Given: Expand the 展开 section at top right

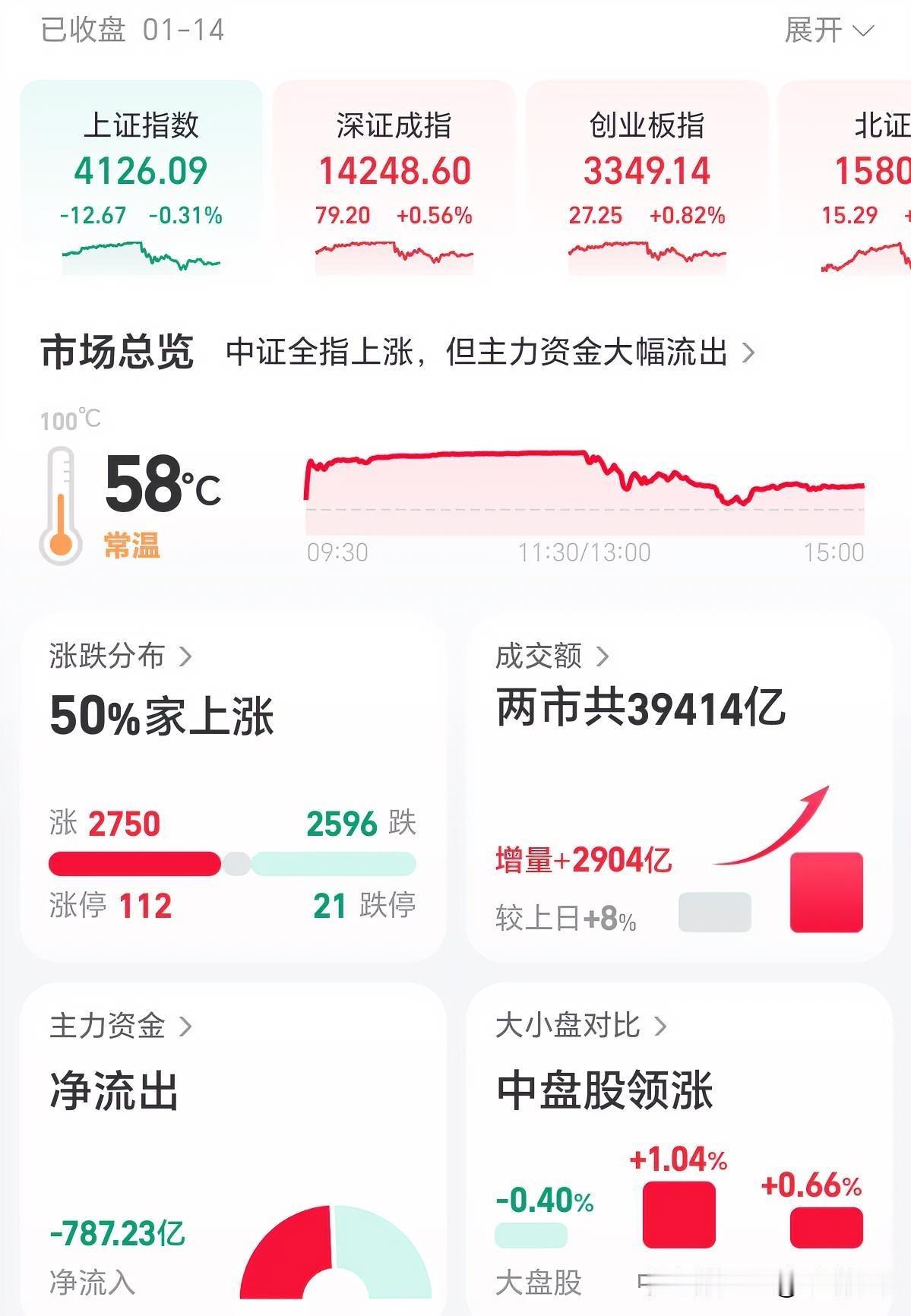Looking at the screenshot, I should pos(828,30).
